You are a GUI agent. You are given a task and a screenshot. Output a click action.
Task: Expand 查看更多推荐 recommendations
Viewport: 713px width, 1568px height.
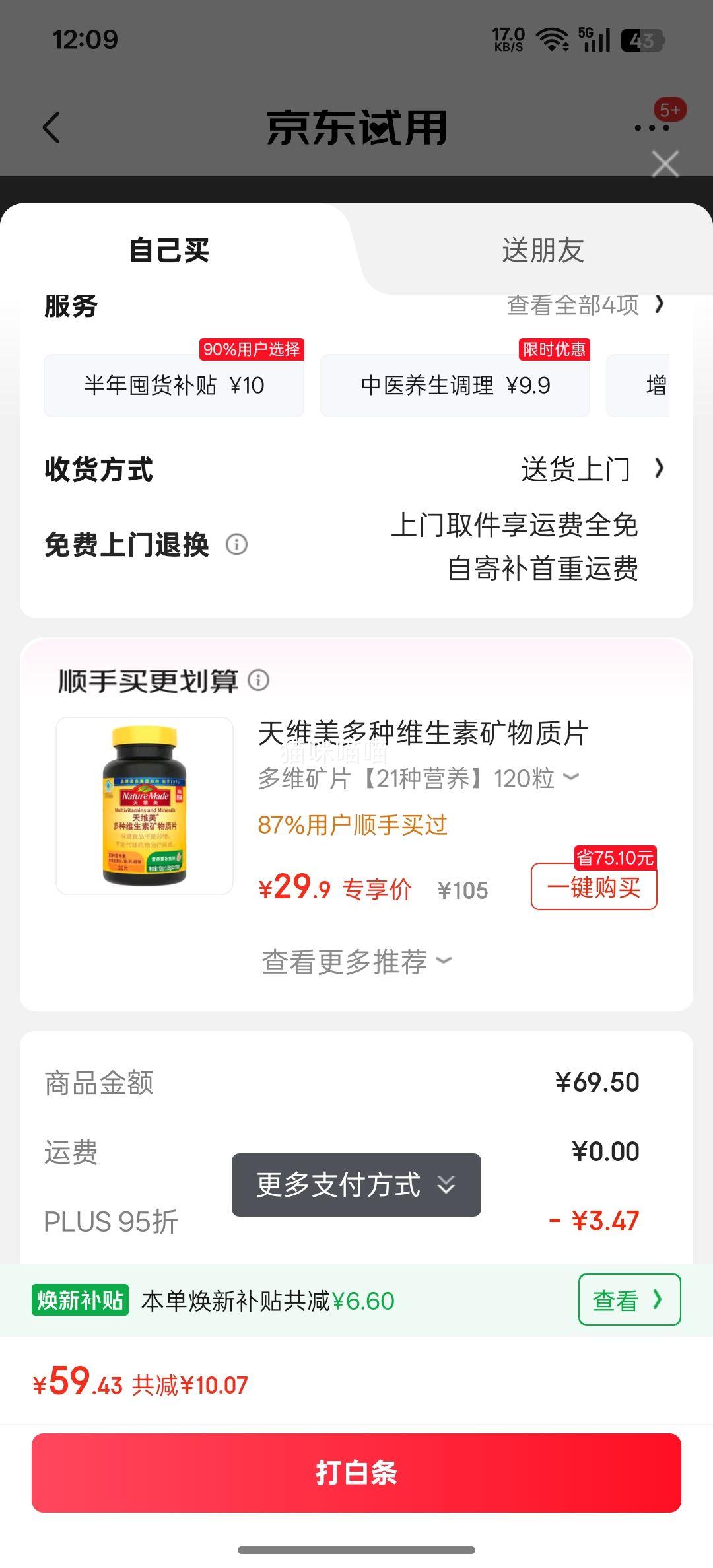click(356, 960)
